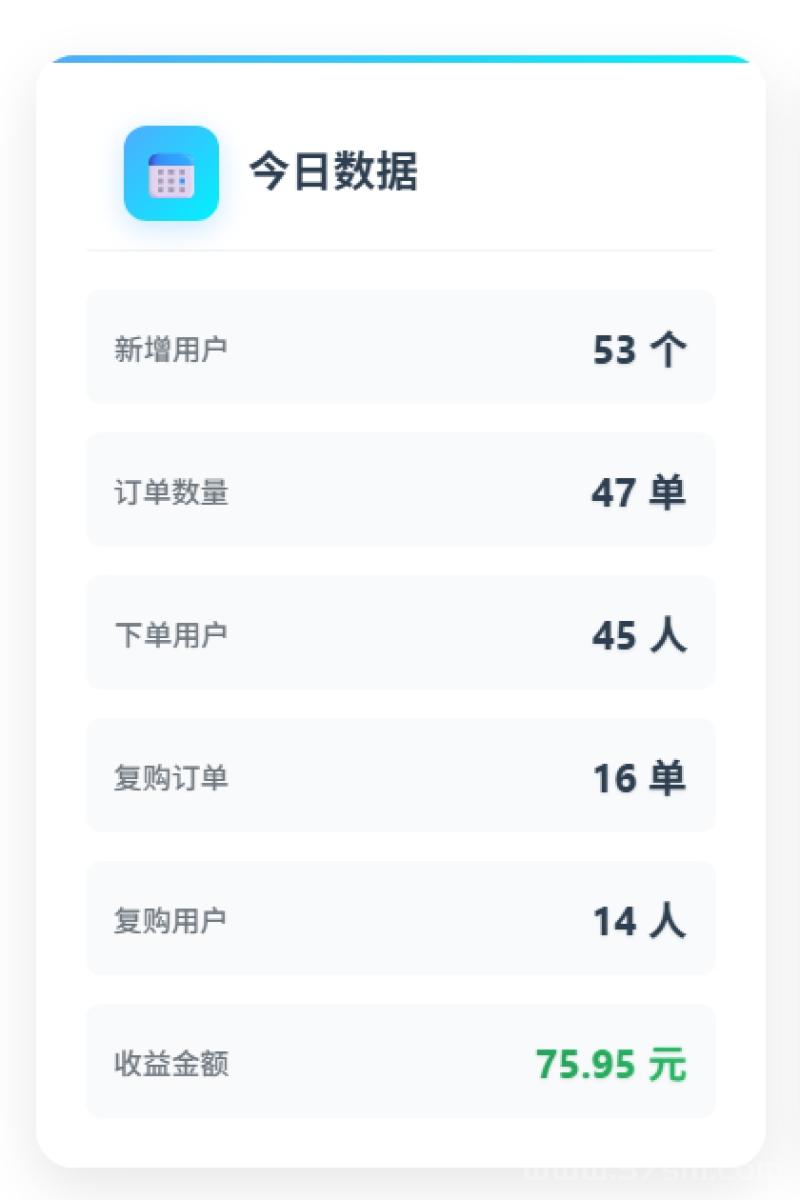Viewport: 800px width, 1200px height.
Task: Click the 复购用户 row
Action: 400,919
